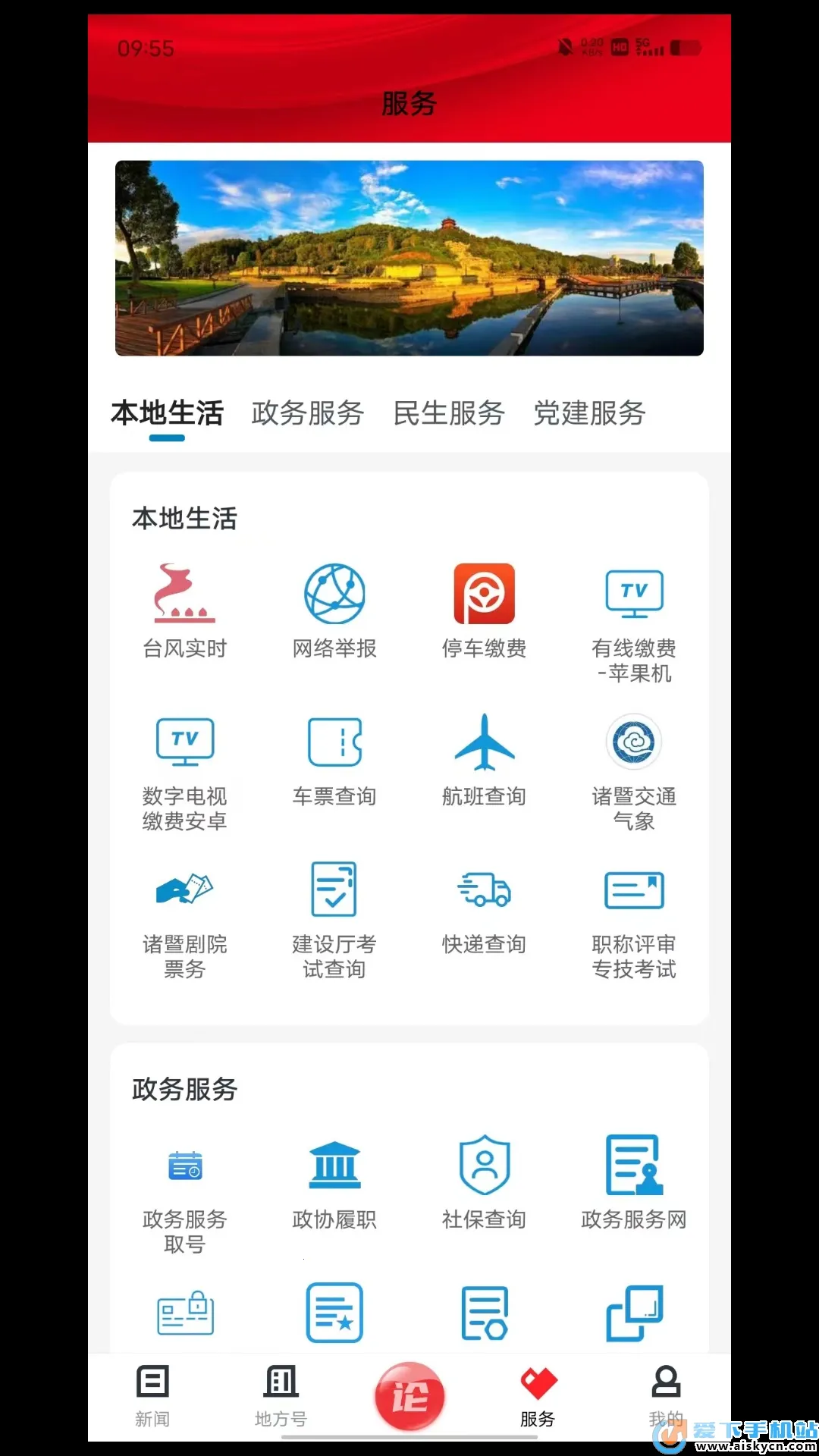Go to the 新闻 bottom tab
This screenshot has height=1456, width=819.
(152, 1395)
